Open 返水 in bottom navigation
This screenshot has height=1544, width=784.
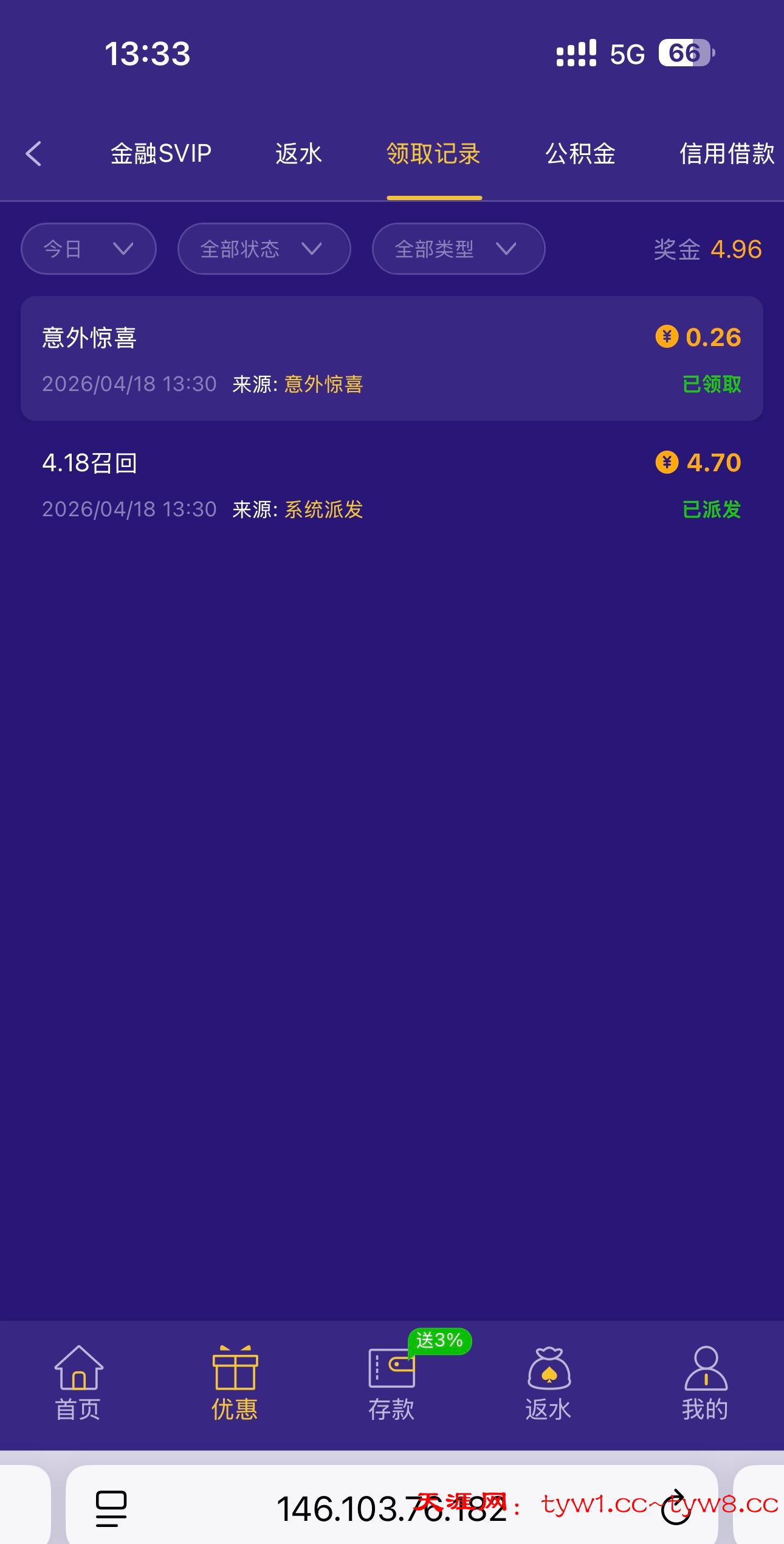click(x=548, y=1383)
